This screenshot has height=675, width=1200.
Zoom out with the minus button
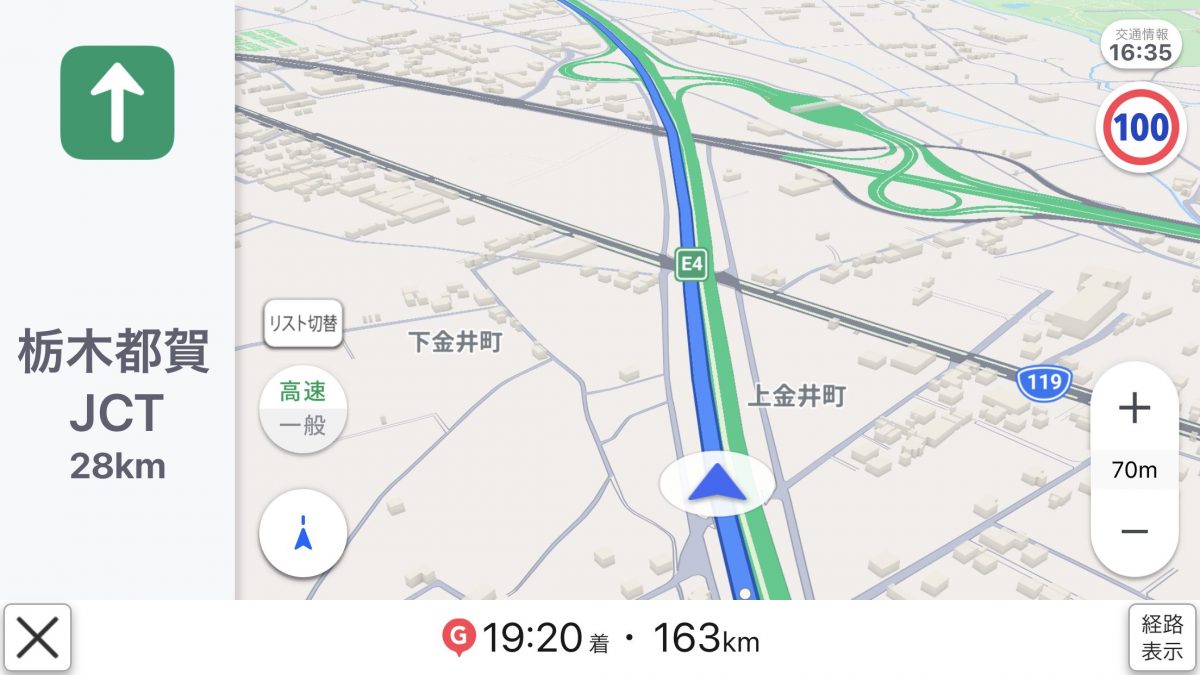pos(1134,531)
